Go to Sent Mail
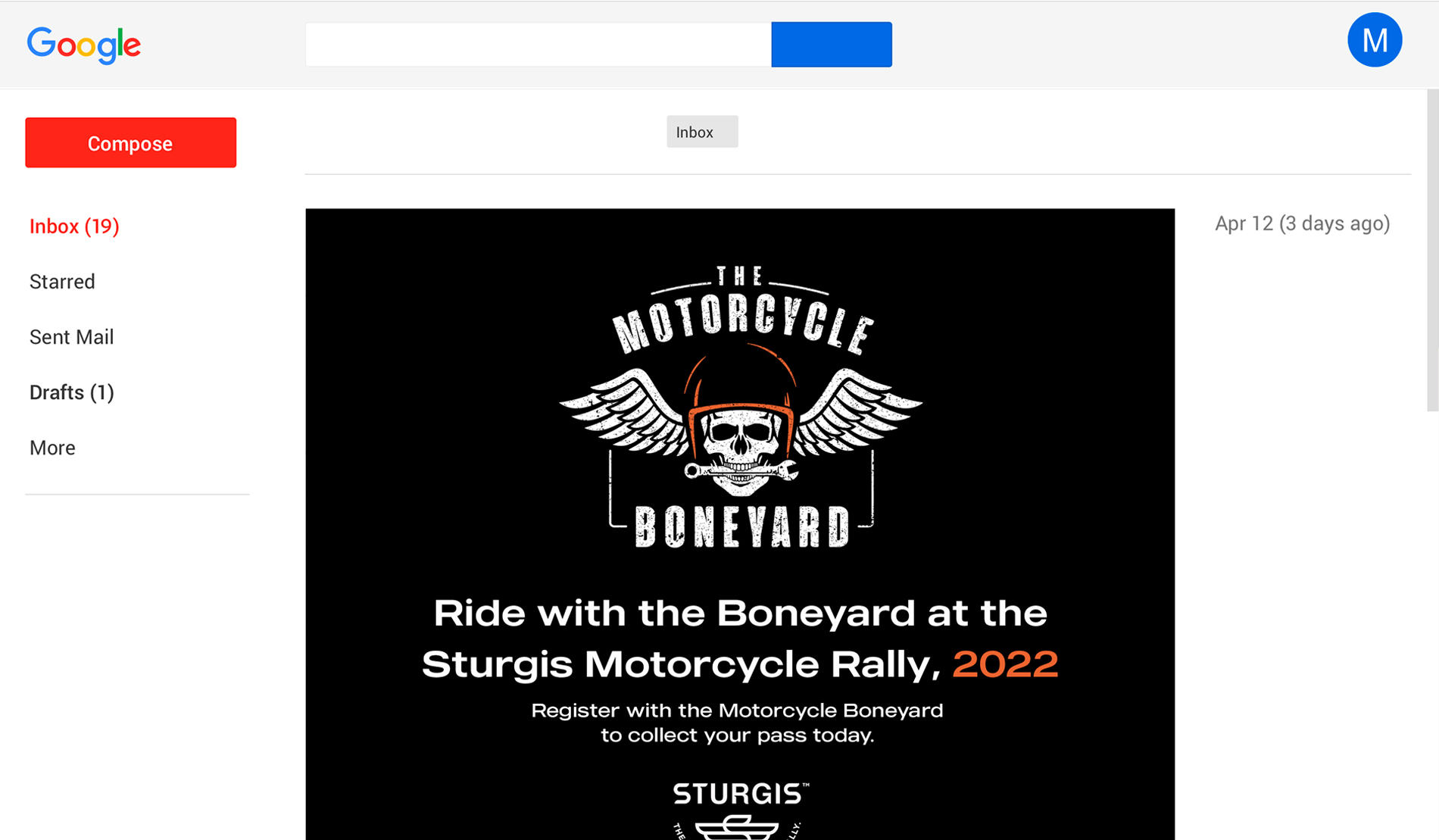1439x840 pixels. 71,337
